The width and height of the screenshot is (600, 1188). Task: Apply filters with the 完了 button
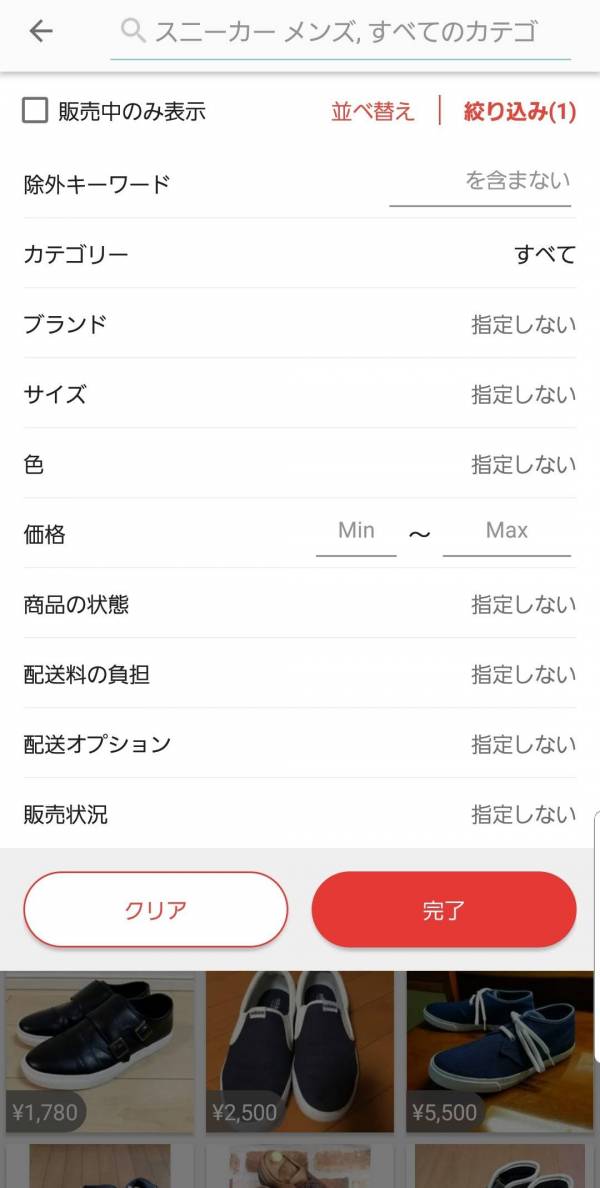click(x=444, y=909)
